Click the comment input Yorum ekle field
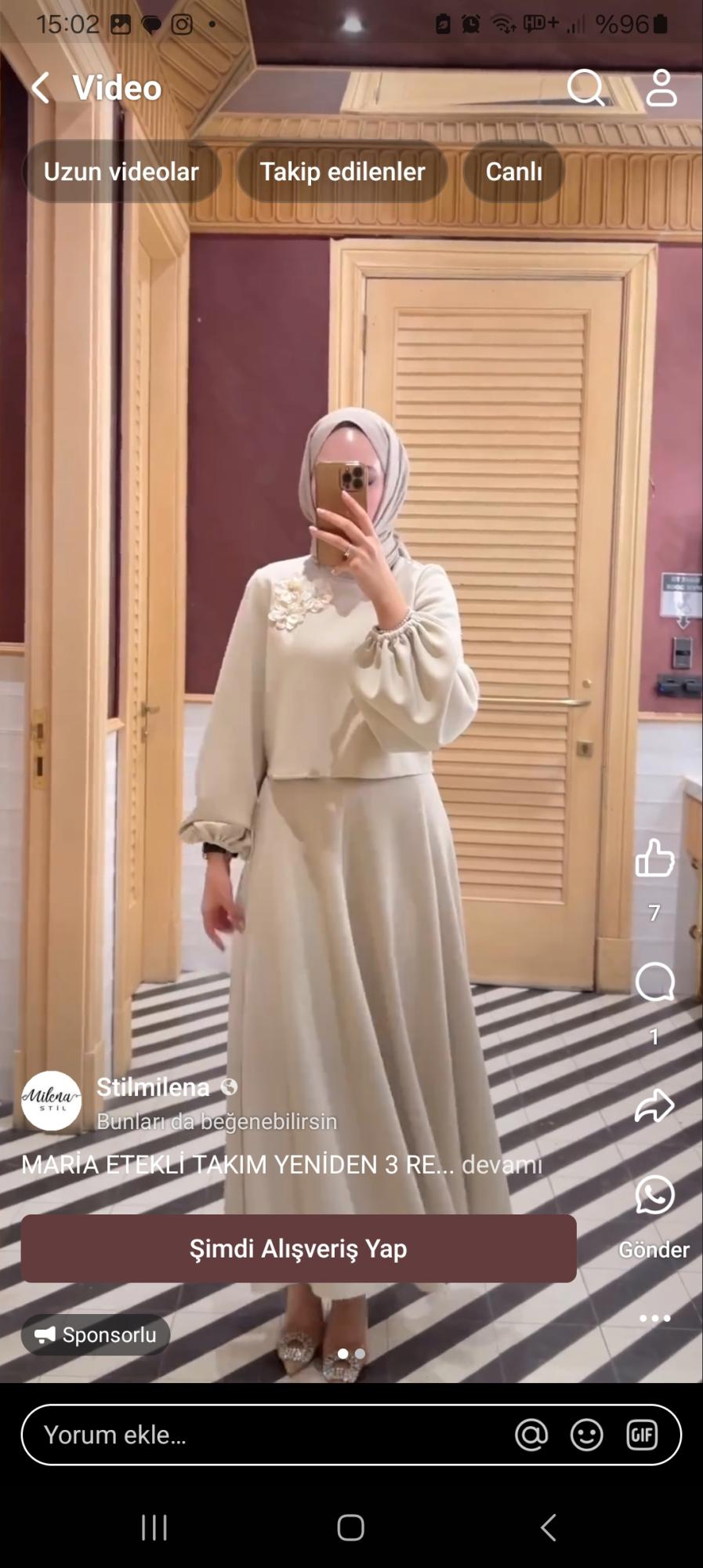The width and height of the screenshot is (703, 1568). (x=235, y=1435)
